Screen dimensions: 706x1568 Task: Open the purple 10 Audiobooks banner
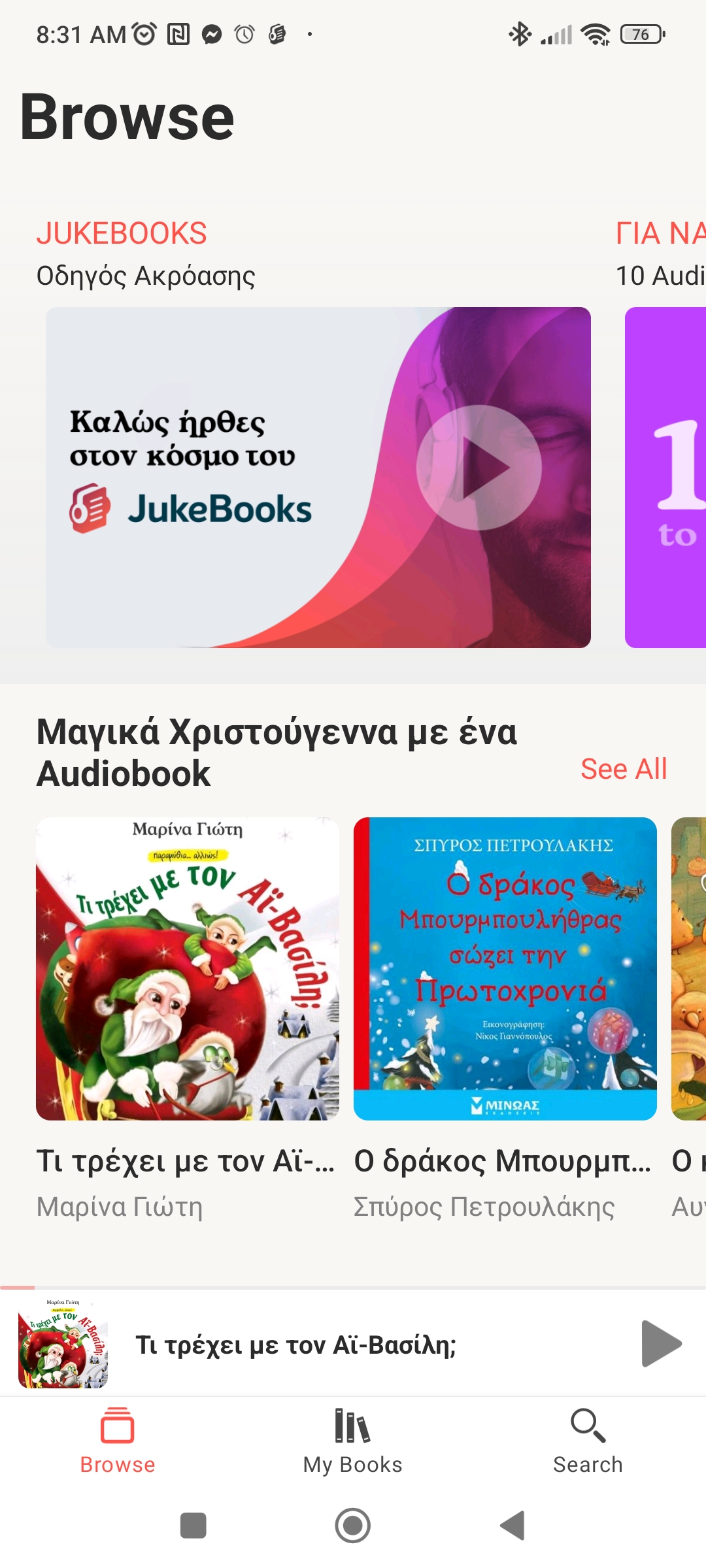667,477
